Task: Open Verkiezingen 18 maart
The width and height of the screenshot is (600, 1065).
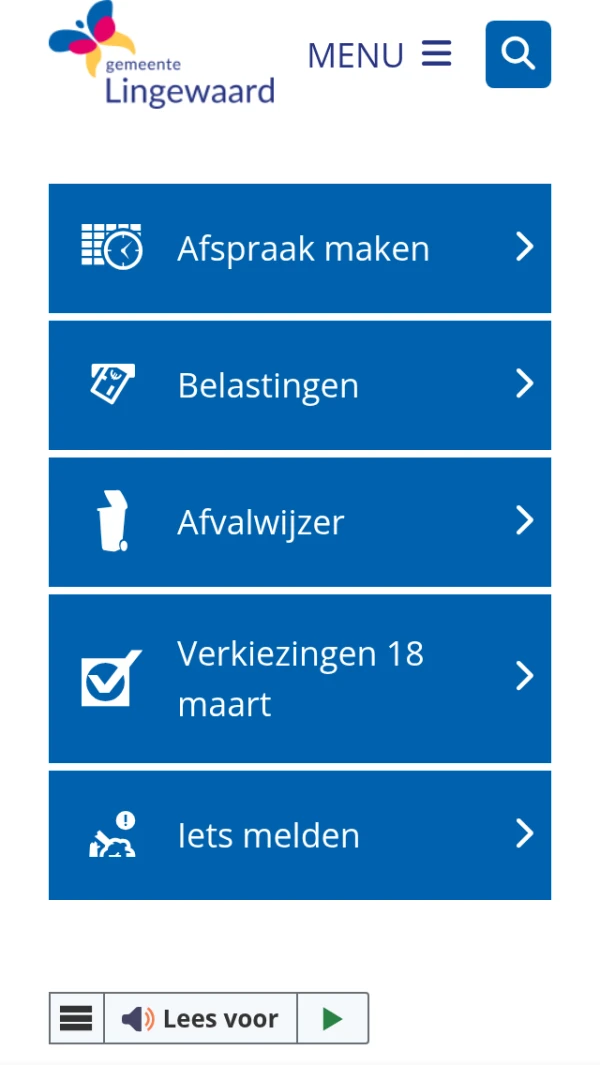Action: [x=299, y=678]
